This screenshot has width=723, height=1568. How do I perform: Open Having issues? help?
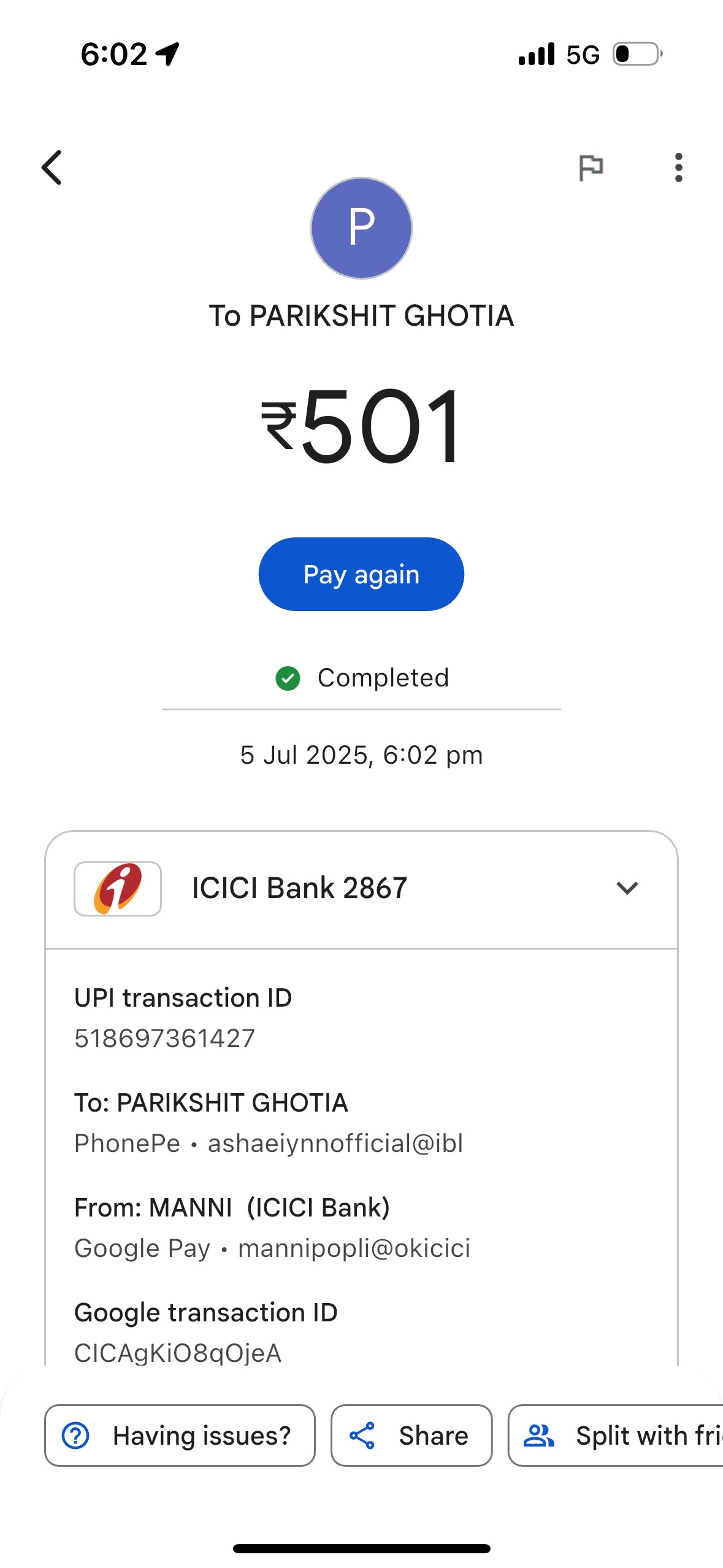[x=180, y=1435]
